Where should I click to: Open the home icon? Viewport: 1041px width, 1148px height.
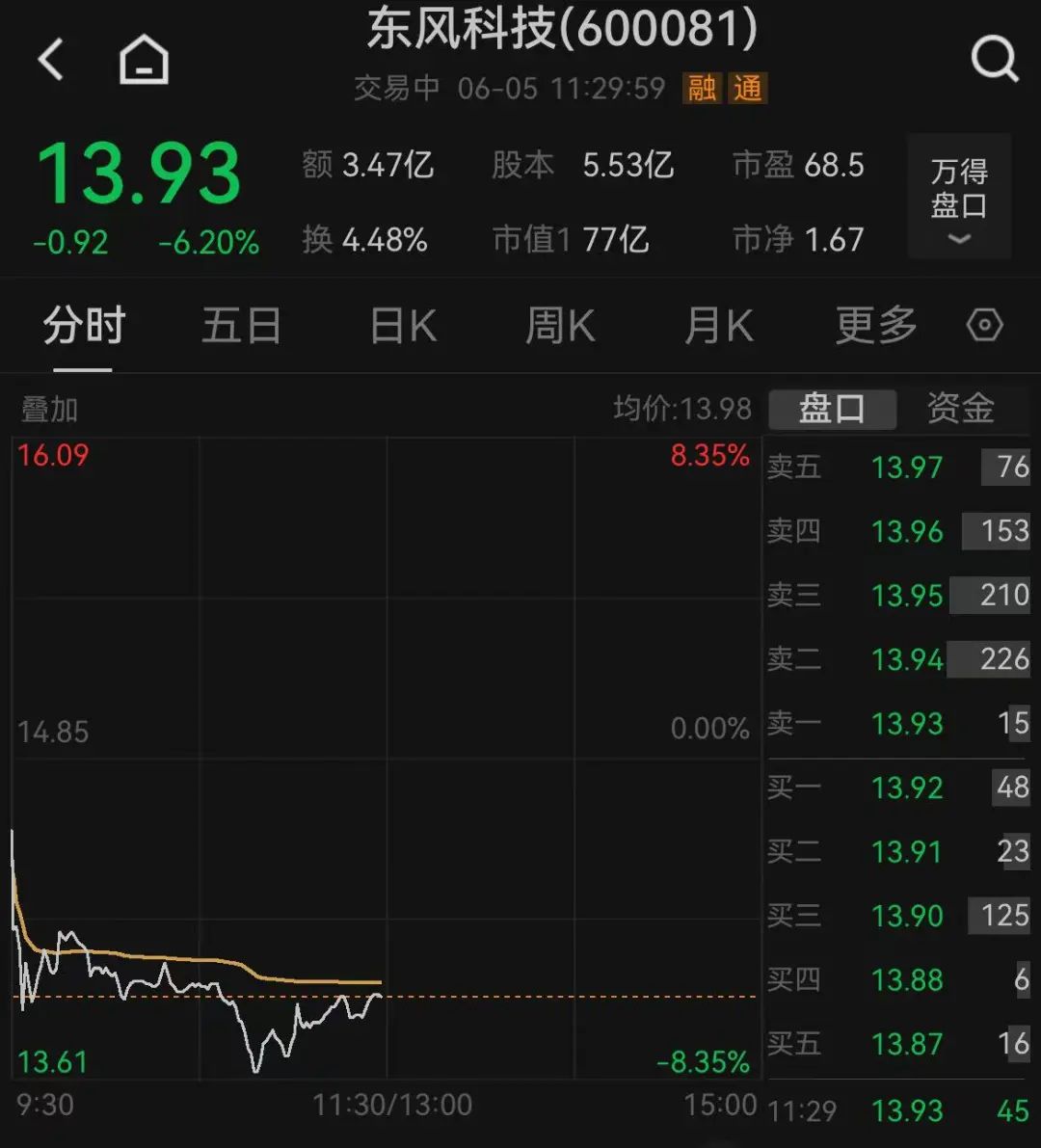tap(144, 60)
